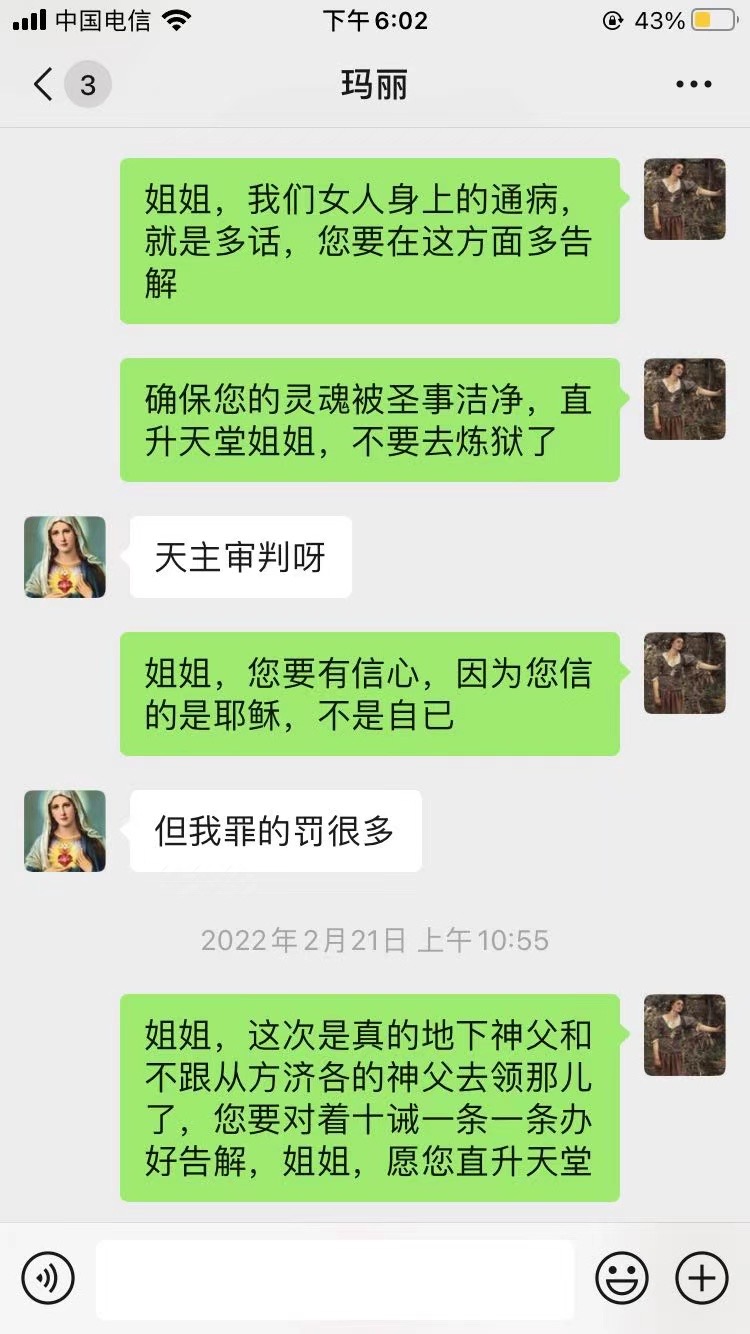
Task: Tap my avatar beside the 地下神父 message
Action: [685, 1035]
